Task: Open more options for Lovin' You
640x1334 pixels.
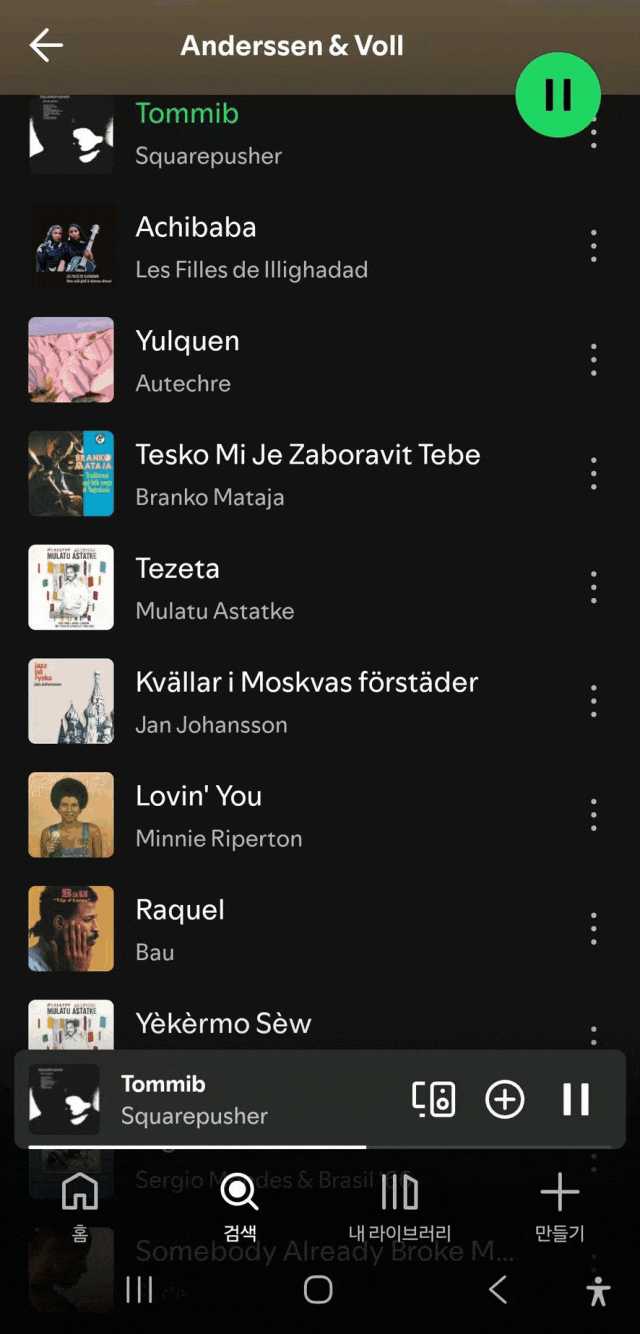Action: coord(594,815)
